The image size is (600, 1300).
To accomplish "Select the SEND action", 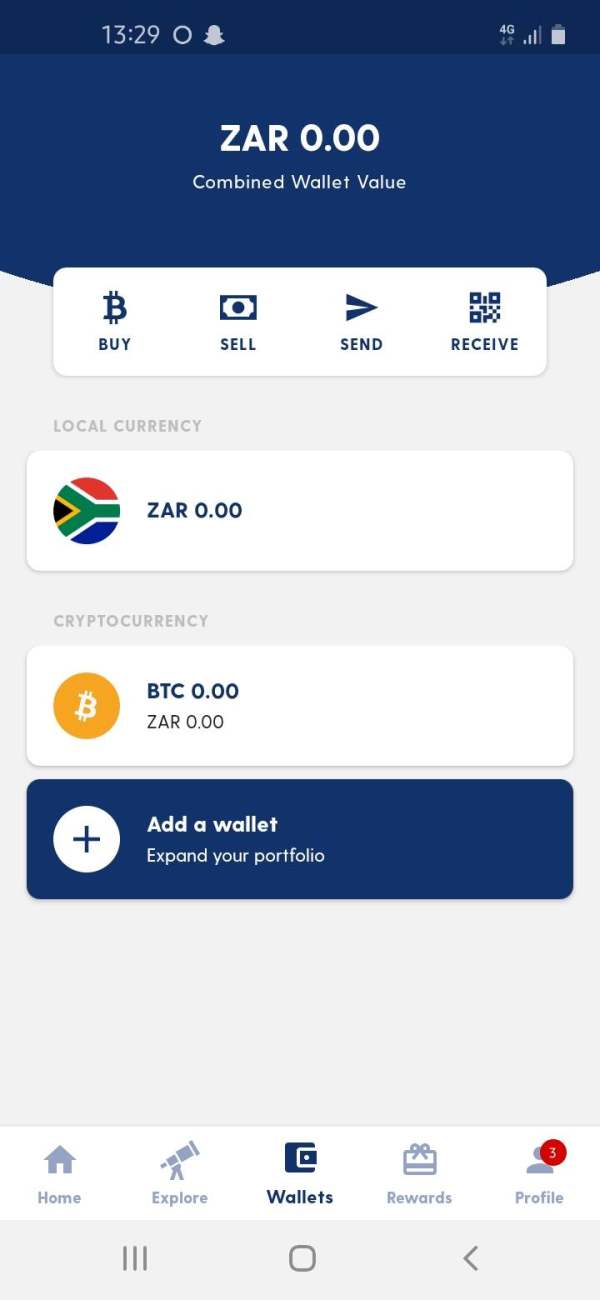I will point(361,321).
